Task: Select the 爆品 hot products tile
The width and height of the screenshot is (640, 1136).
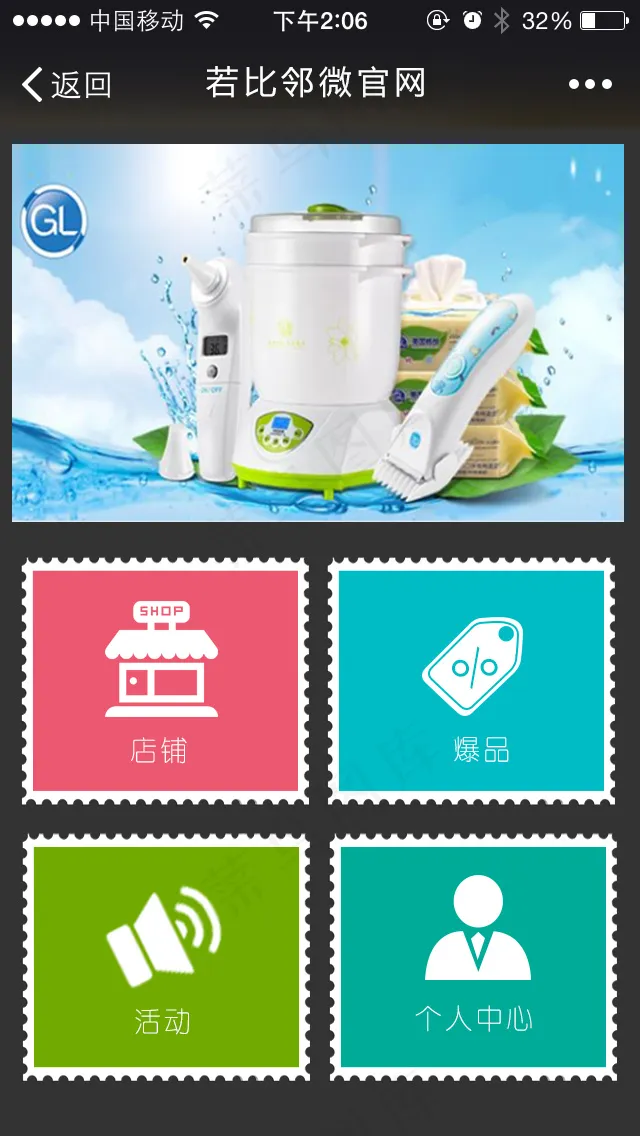Action: tap(471, 681)
